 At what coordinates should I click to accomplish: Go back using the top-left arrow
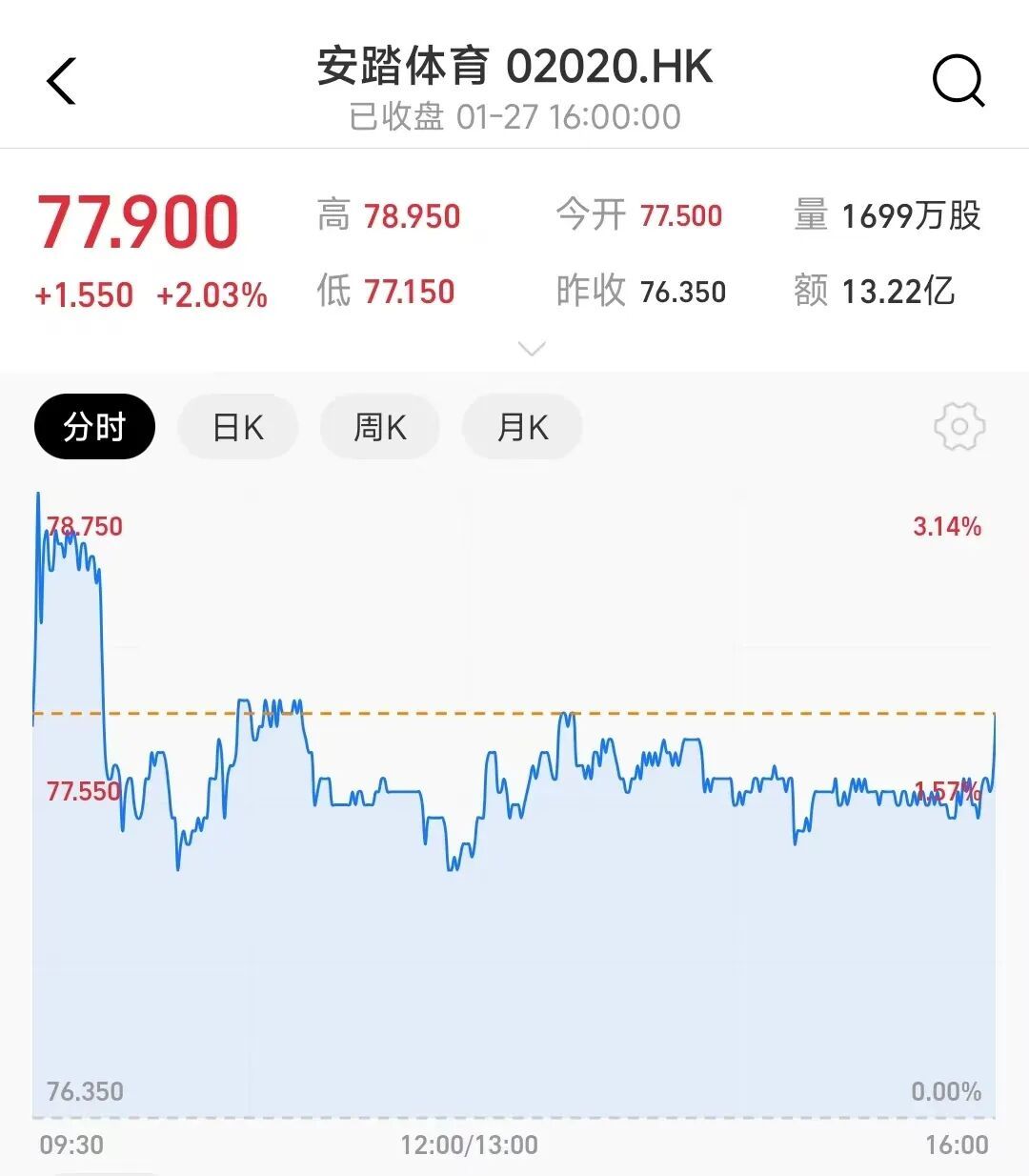[61, 81]
